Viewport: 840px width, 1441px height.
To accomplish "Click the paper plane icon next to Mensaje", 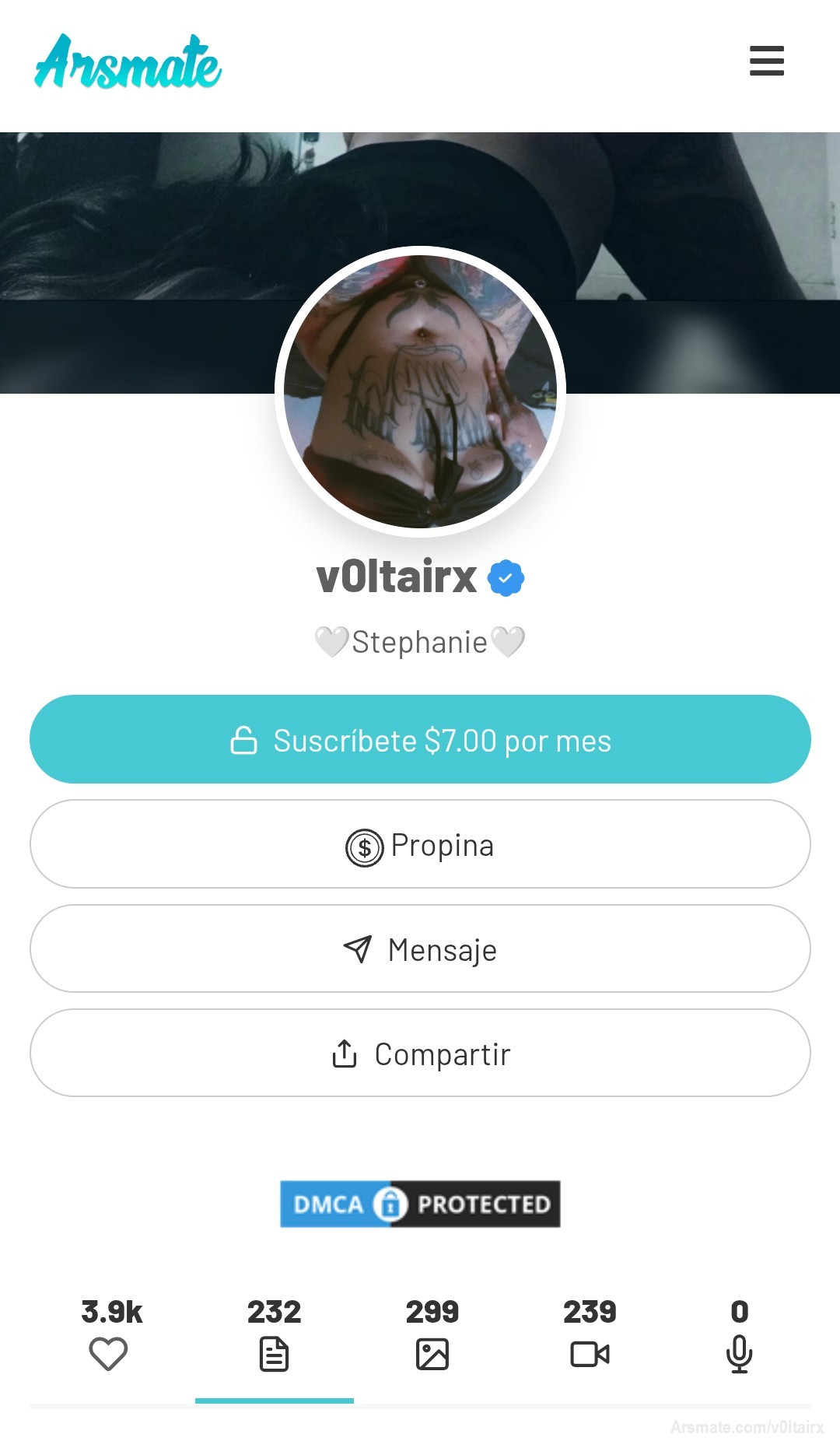I will 359,949.
